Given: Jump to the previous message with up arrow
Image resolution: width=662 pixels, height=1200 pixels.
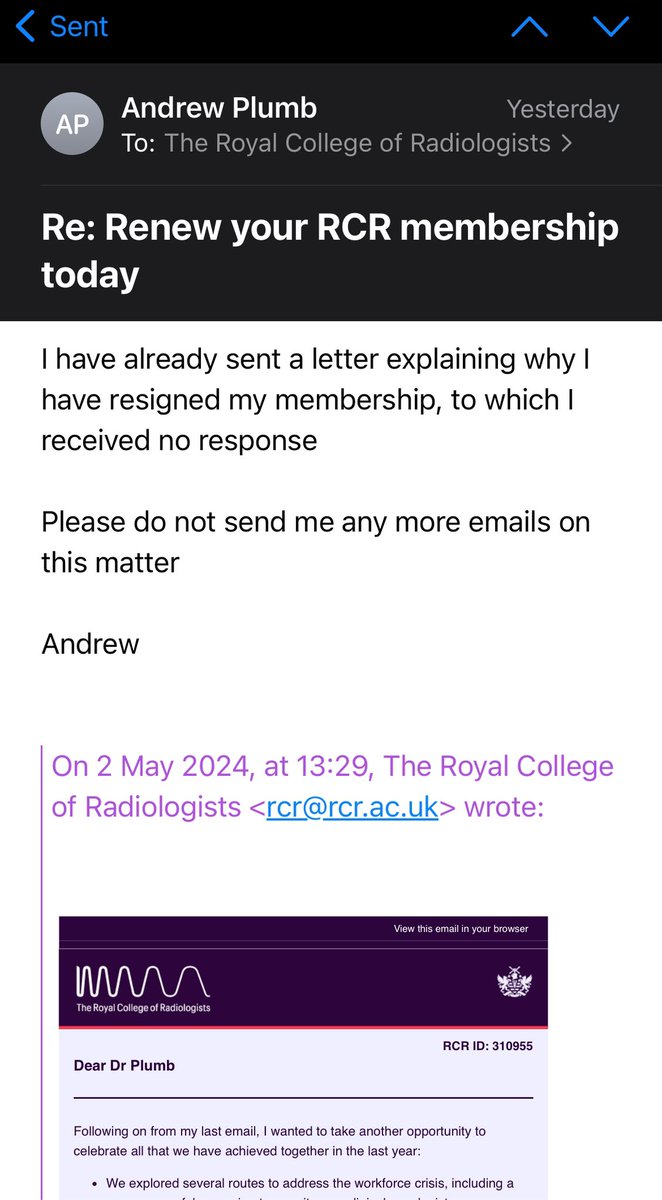Looking at the screenshot, I should click(530, 27).
